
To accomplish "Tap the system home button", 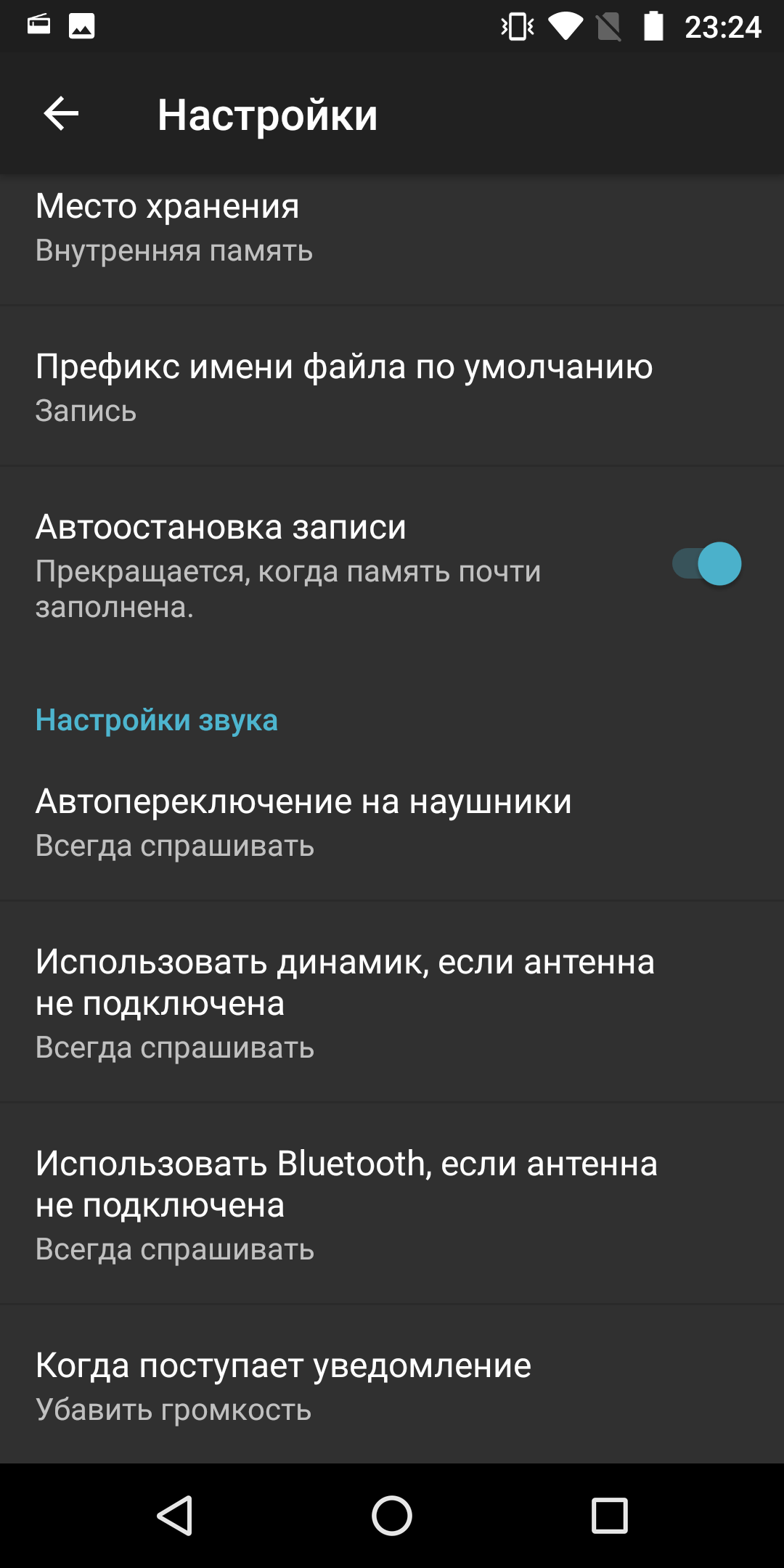I will 392,1516.
